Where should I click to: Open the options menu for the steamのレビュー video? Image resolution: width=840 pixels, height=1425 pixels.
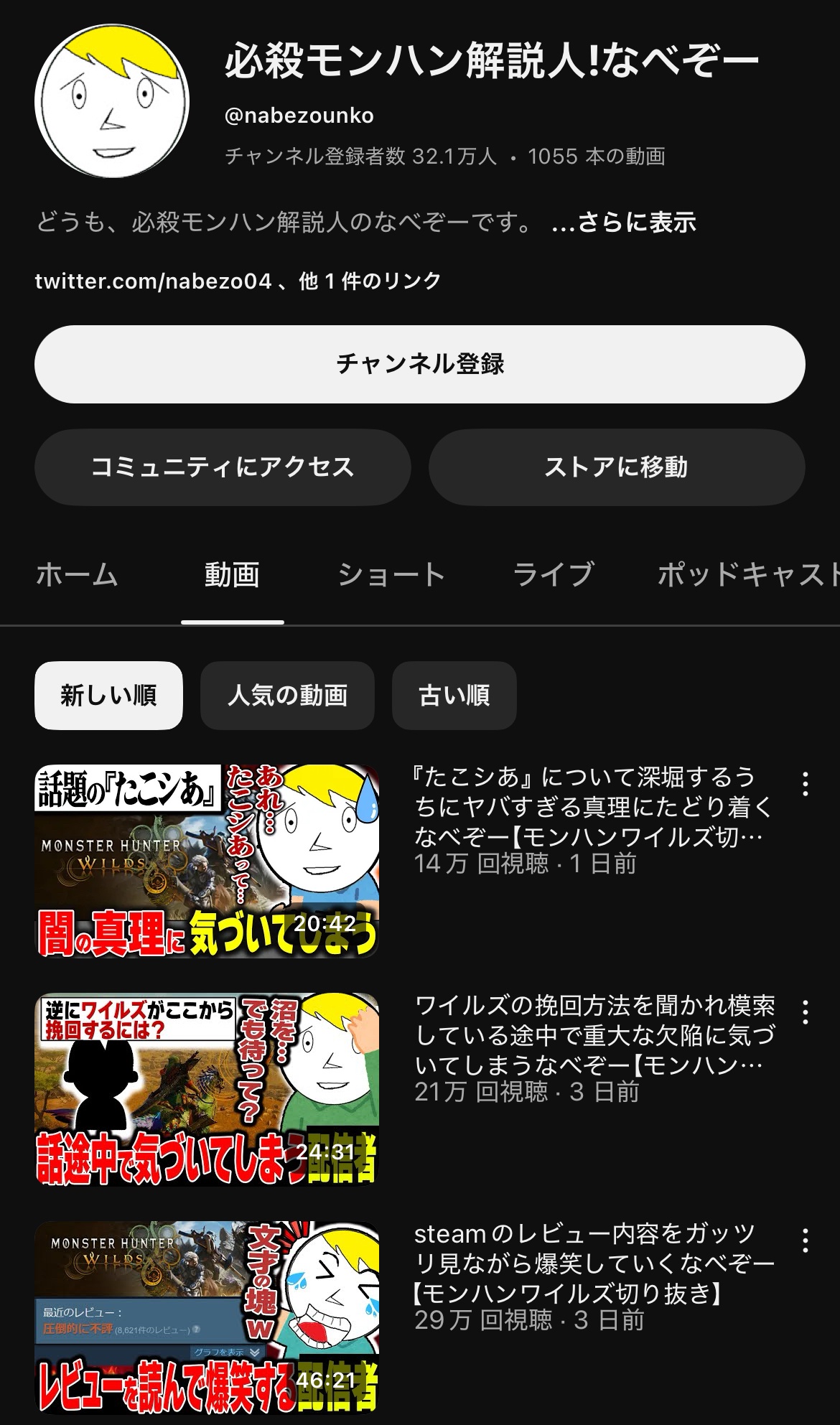[806, 1241]
